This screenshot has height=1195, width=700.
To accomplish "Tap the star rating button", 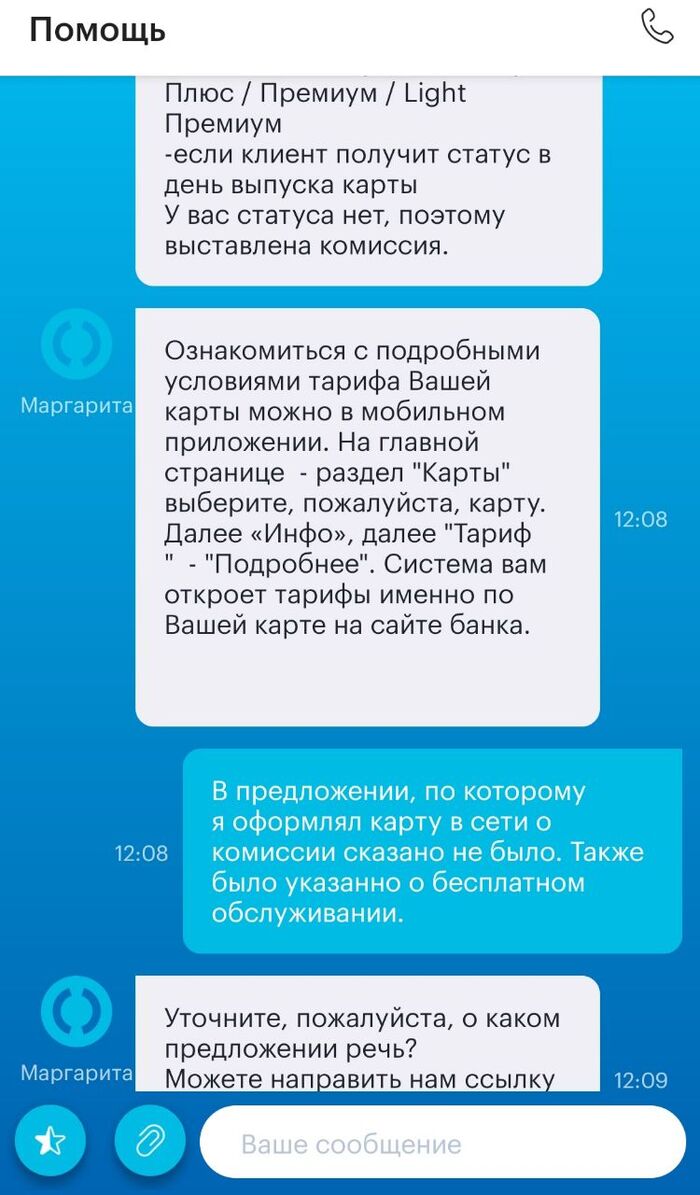I will [x=50, y=1141].
